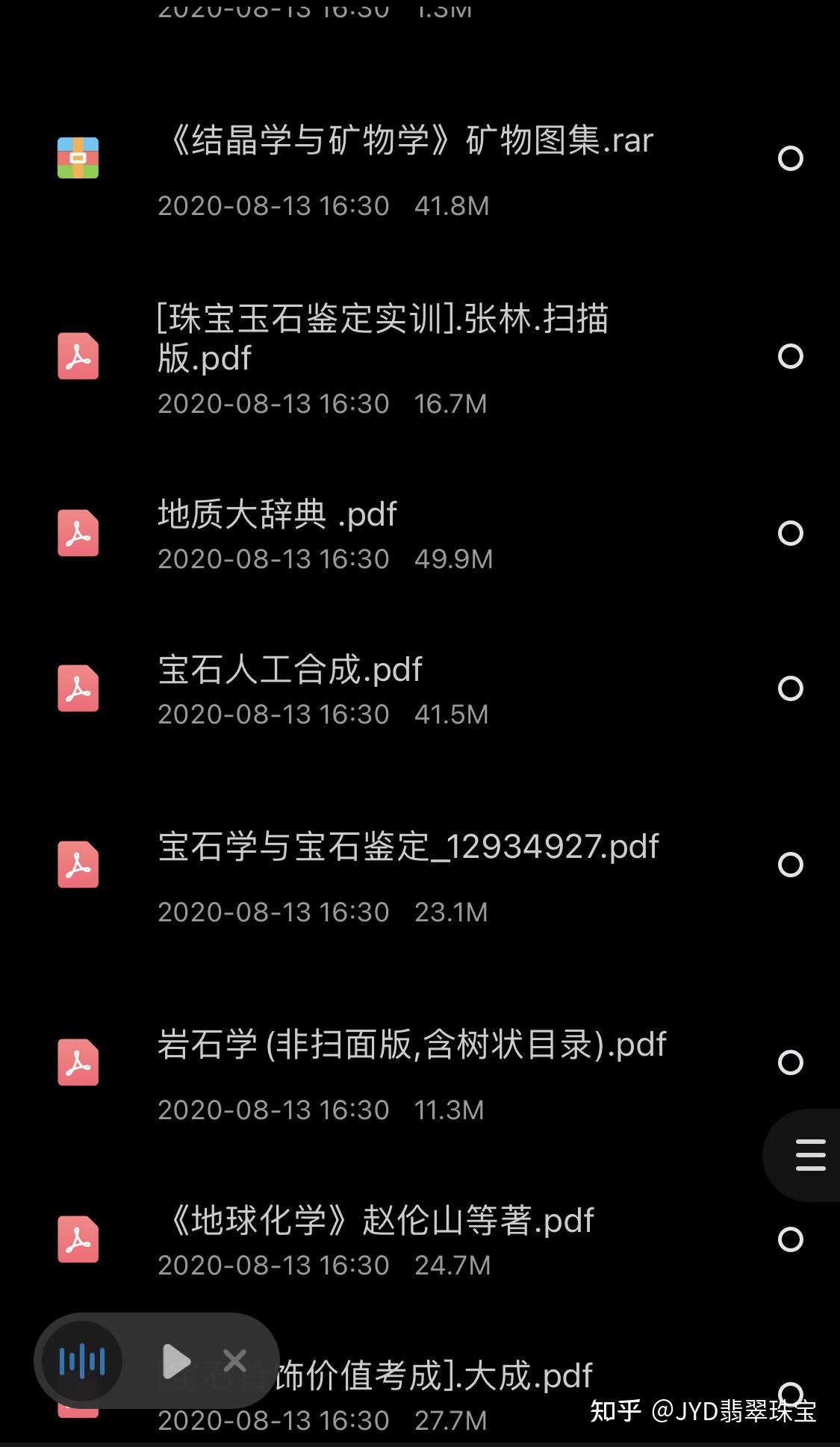Check the circle for 岩石学 pdf
The height and width of the screenshot is (1447, 840).
coord(790,1062)
